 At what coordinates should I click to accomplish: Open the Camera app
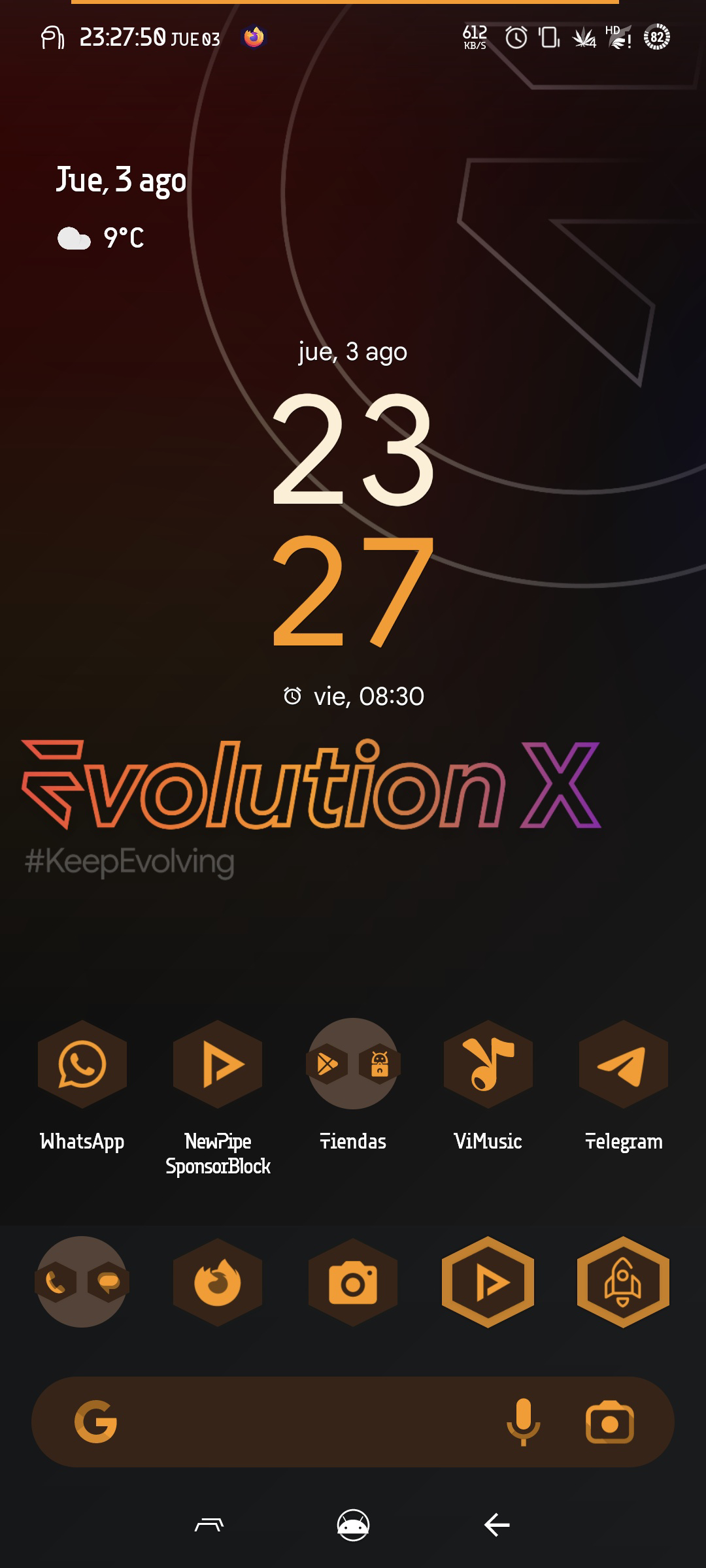point(353,1282)
